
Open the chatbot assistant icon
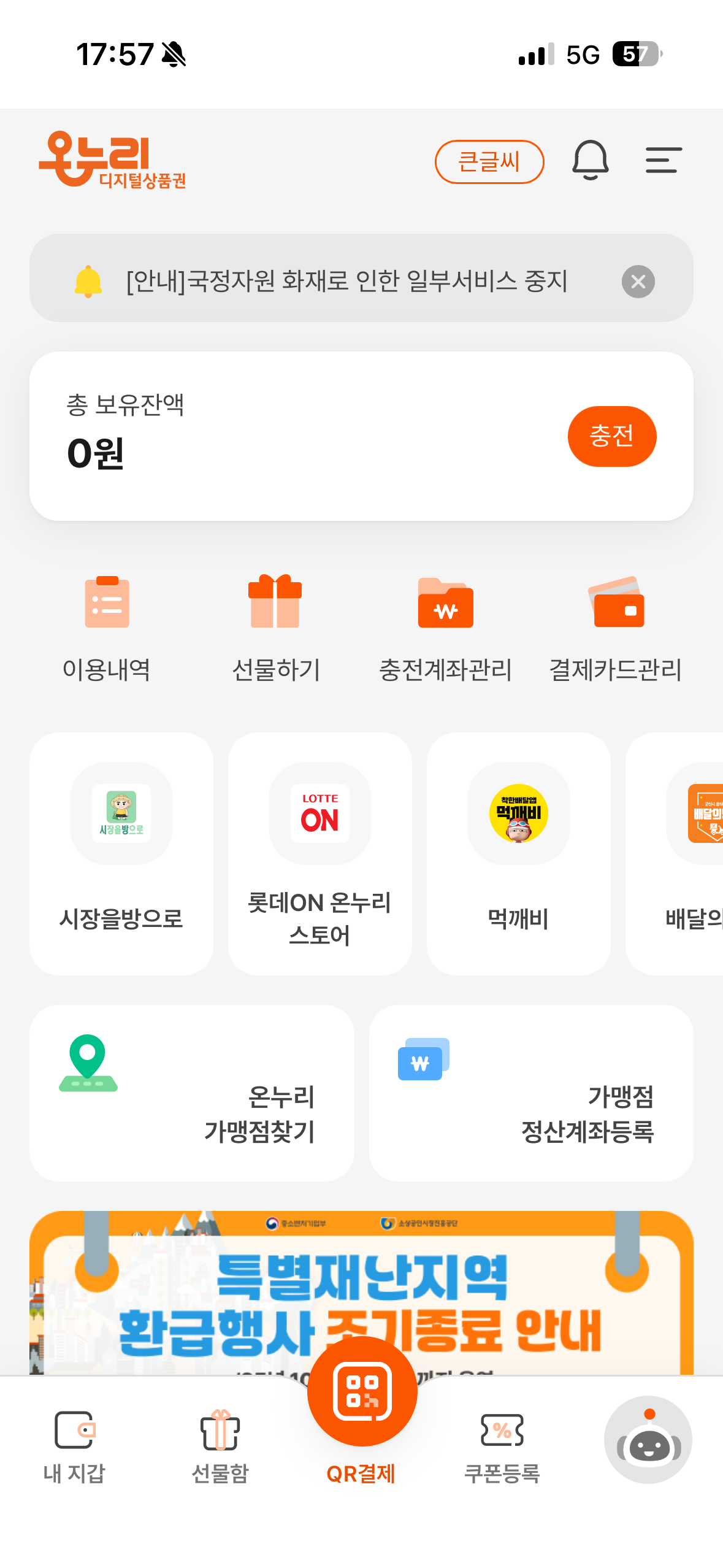(648, 1439)
